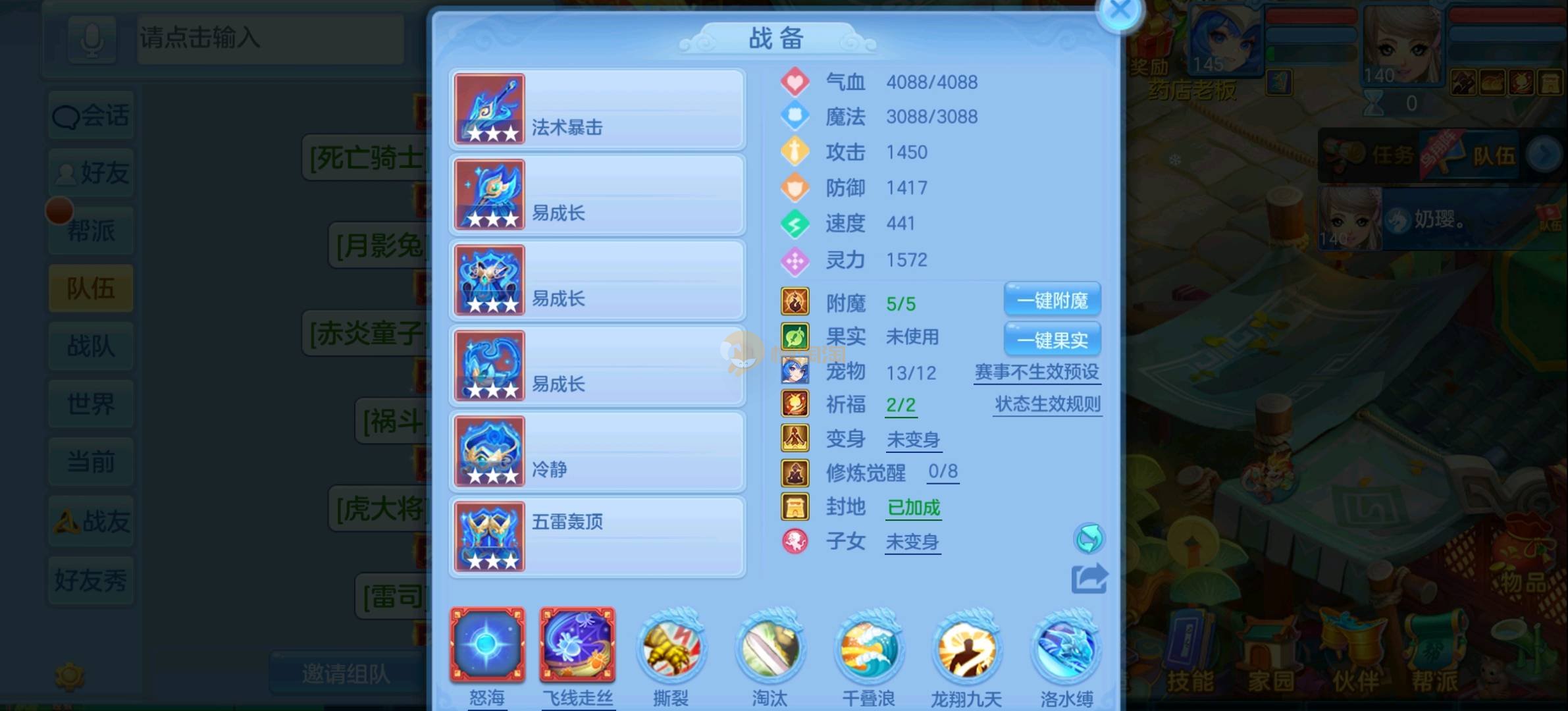The height and width of the screenshot is (711, 1568).
Task: Tap the 一键果实 button
Action: pyautogui.click(x=1052, y=340)
